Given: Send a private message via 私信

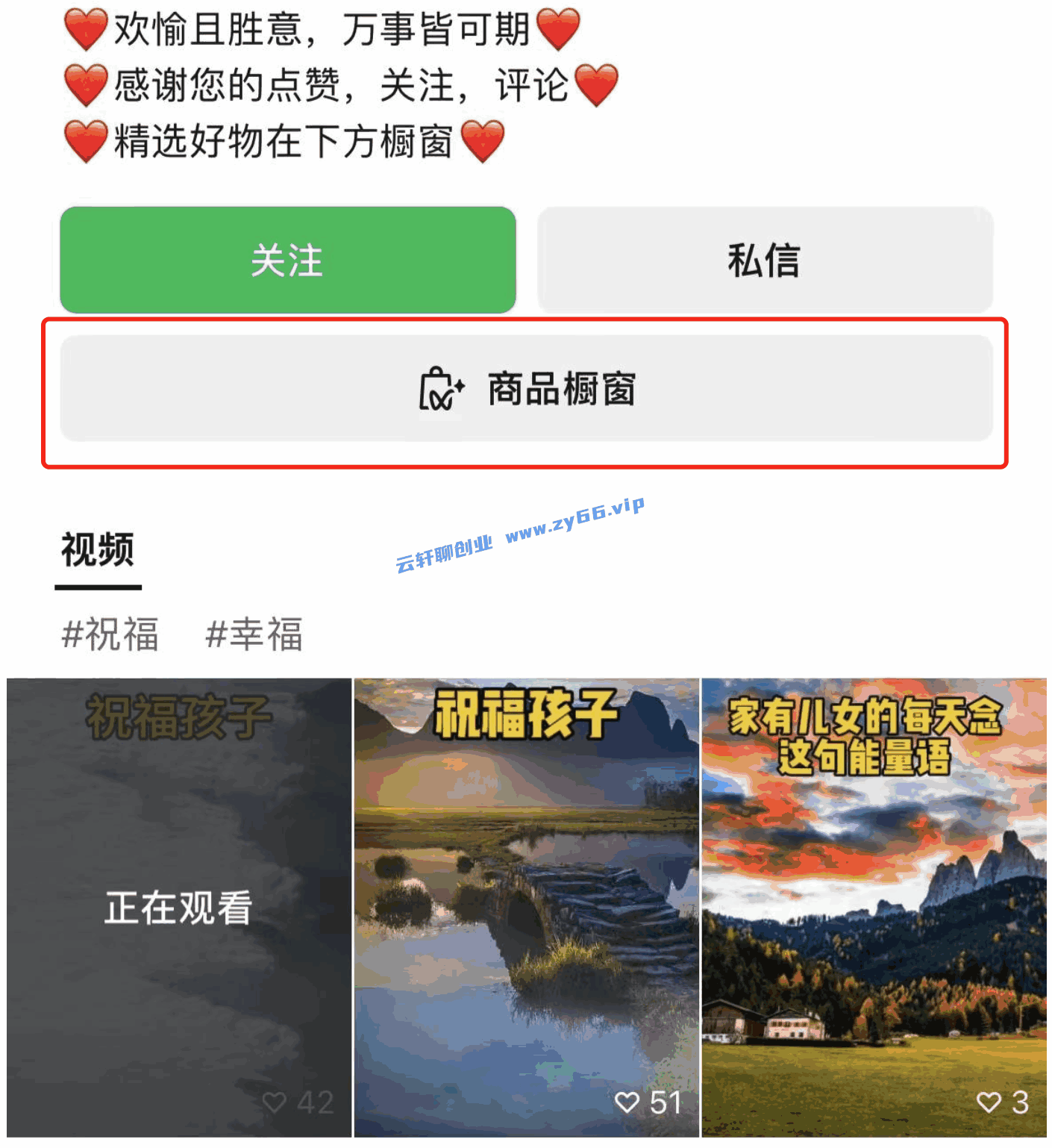Looking at the screenshot, I should tap(765, 261).
